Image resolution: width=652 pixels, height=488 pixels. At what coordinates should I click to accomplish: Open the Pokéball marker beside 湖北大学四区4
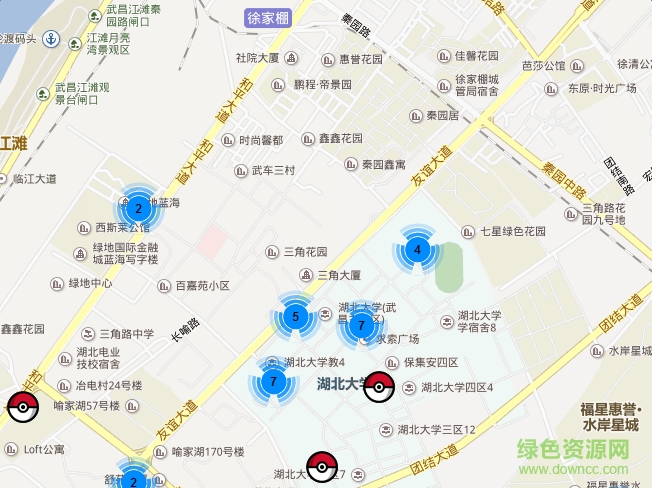pos(379,386)
